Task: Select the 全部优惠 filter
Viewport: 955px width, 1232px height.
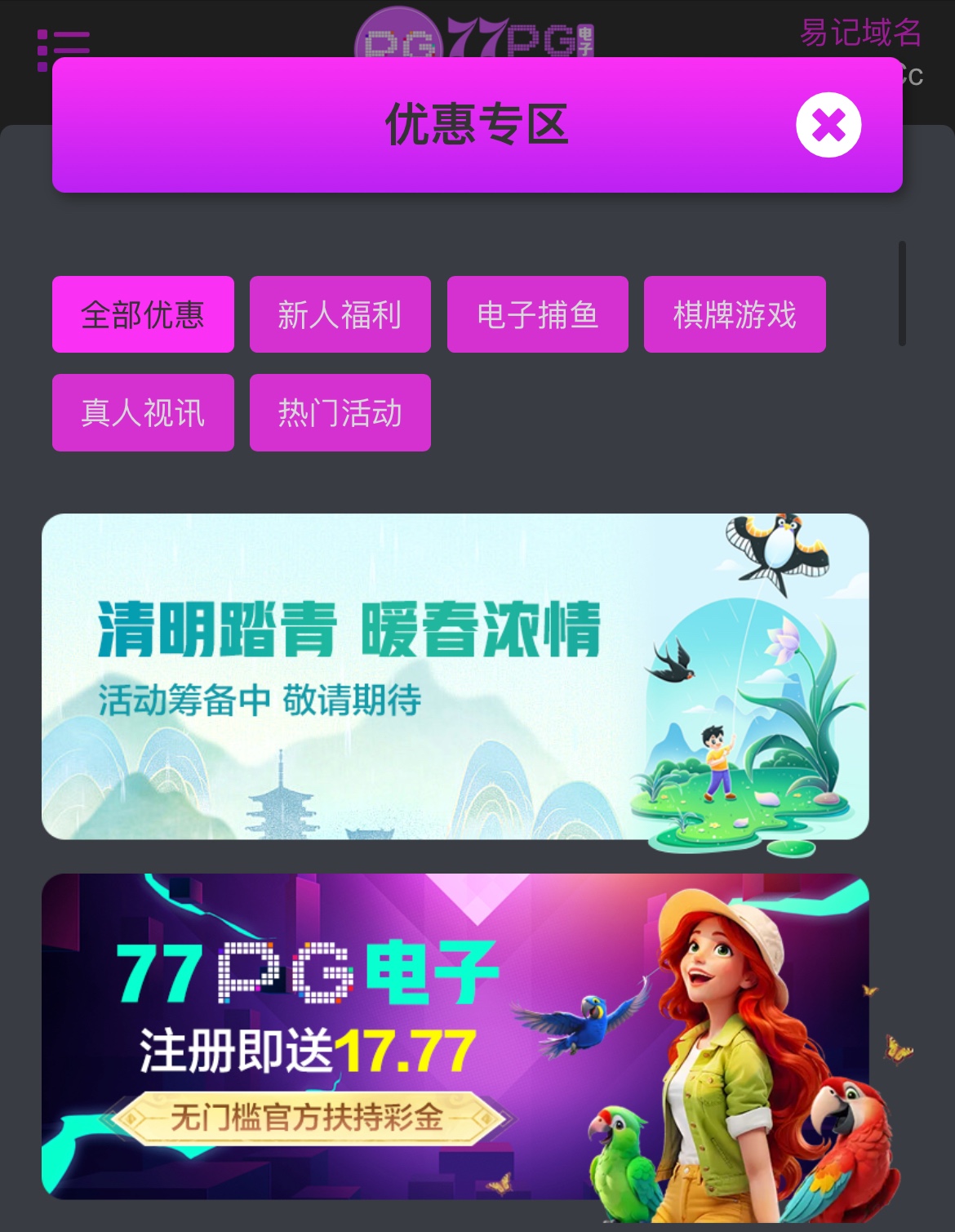Action: 143,314
